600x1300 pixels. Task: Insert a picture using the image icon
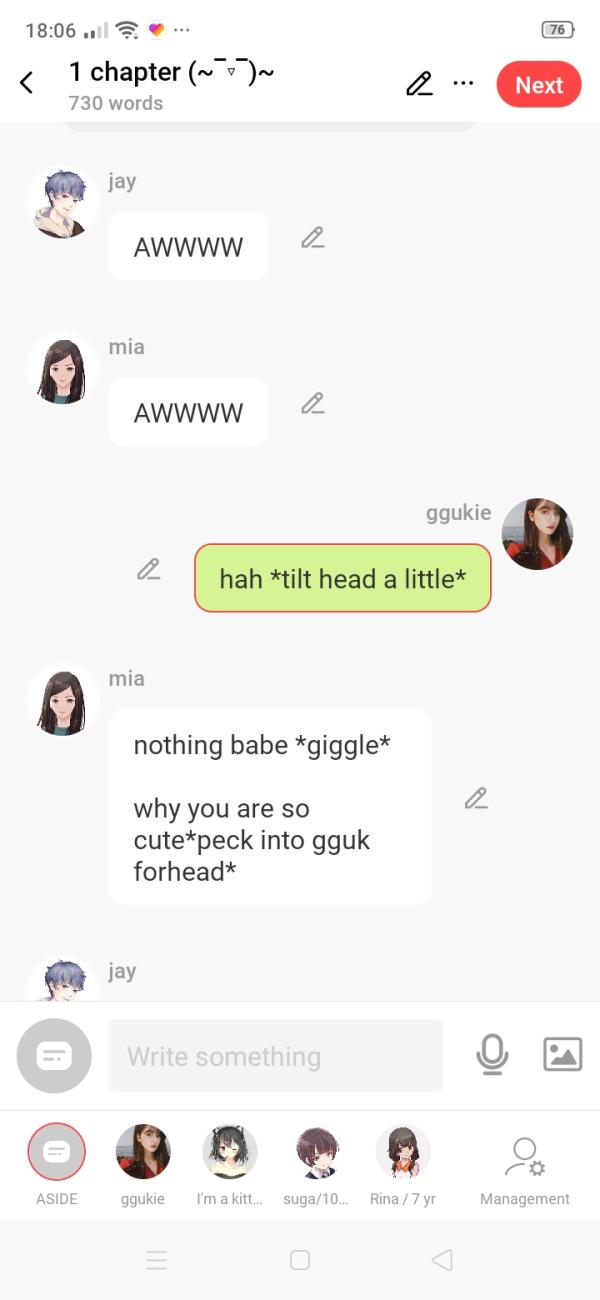pyautogui.click(x=562, y=1055)
